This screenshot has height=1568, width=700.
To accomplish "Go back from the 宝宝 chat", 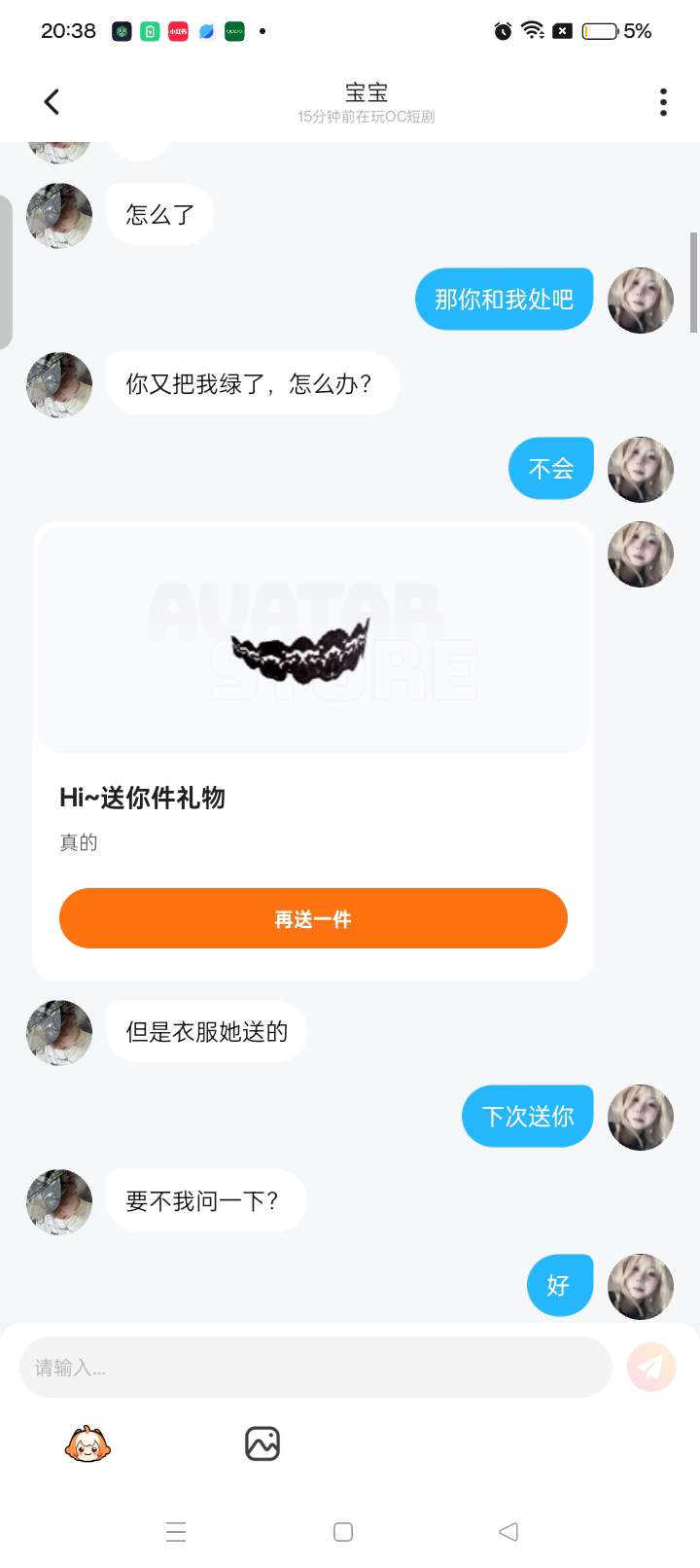I will coord(52,101).
